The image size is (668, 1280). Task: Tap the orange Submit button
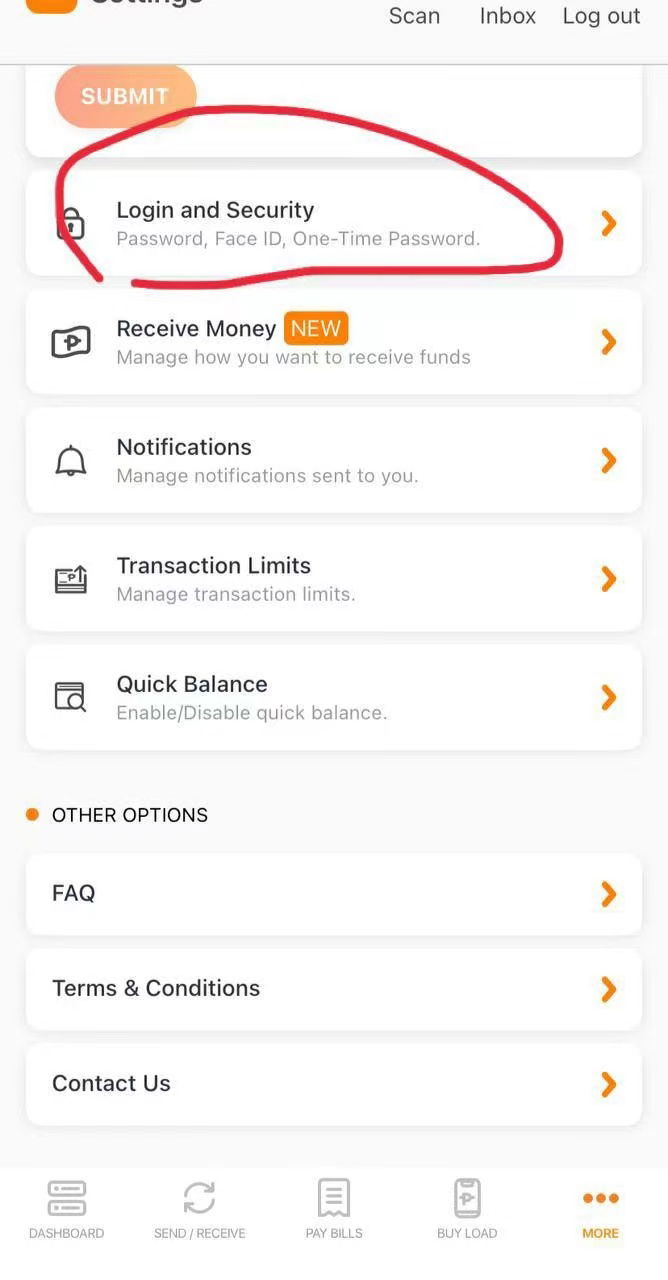(x=125, y=96)
